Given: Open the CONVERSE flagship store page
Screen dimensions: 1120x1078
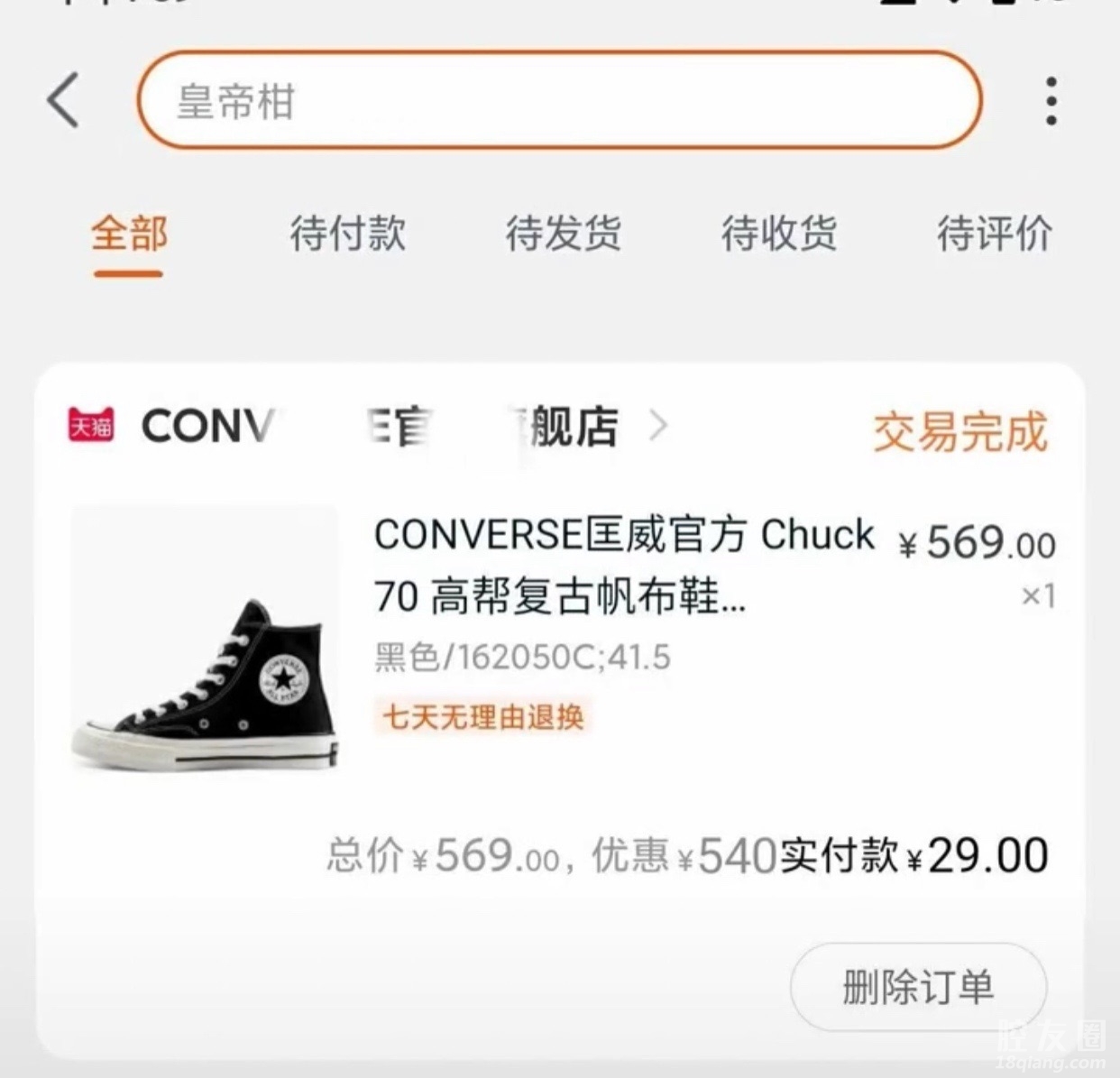Looking at the screenshot, I should point(379,427).
